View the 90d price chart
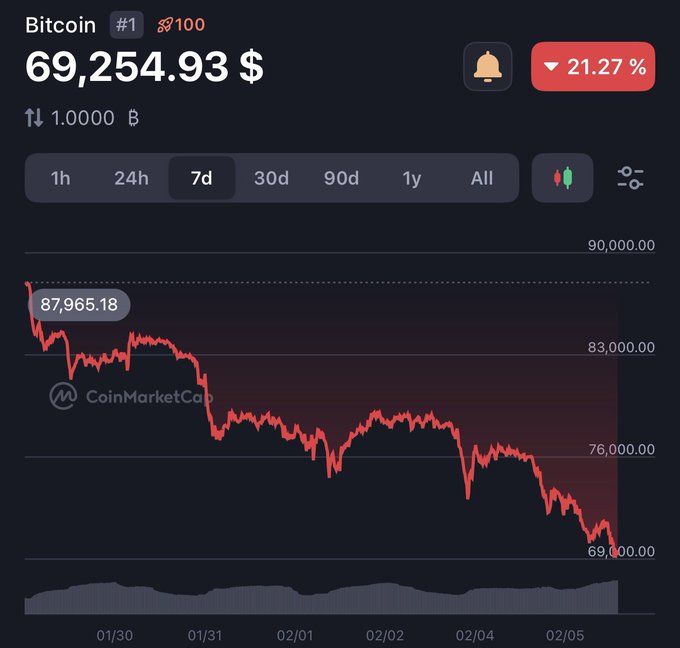The image size is (680, 648). [341, 178]
